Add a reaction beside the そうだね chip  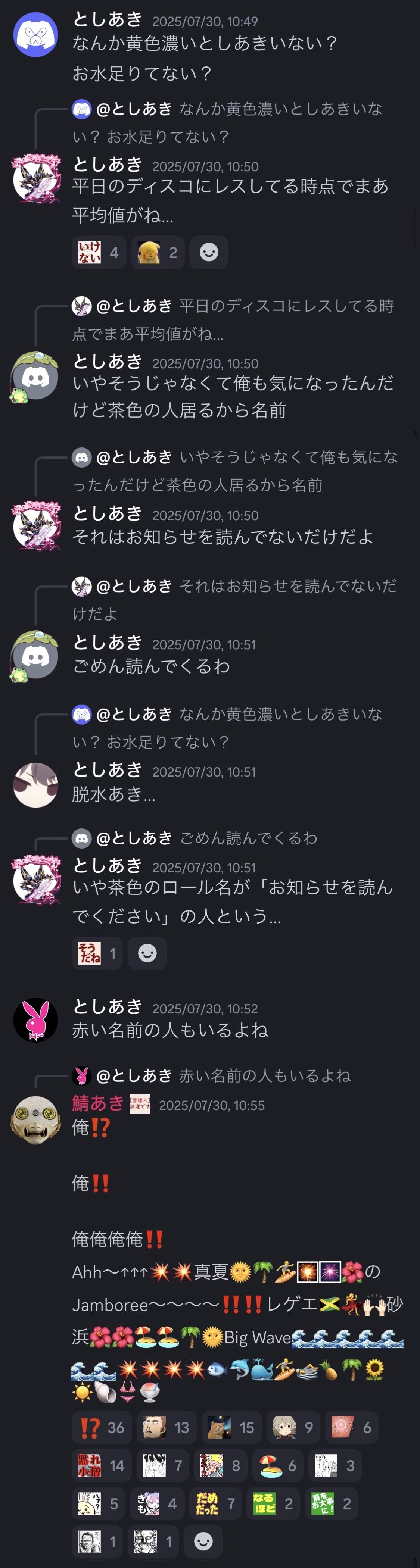[x=147, y=953]
